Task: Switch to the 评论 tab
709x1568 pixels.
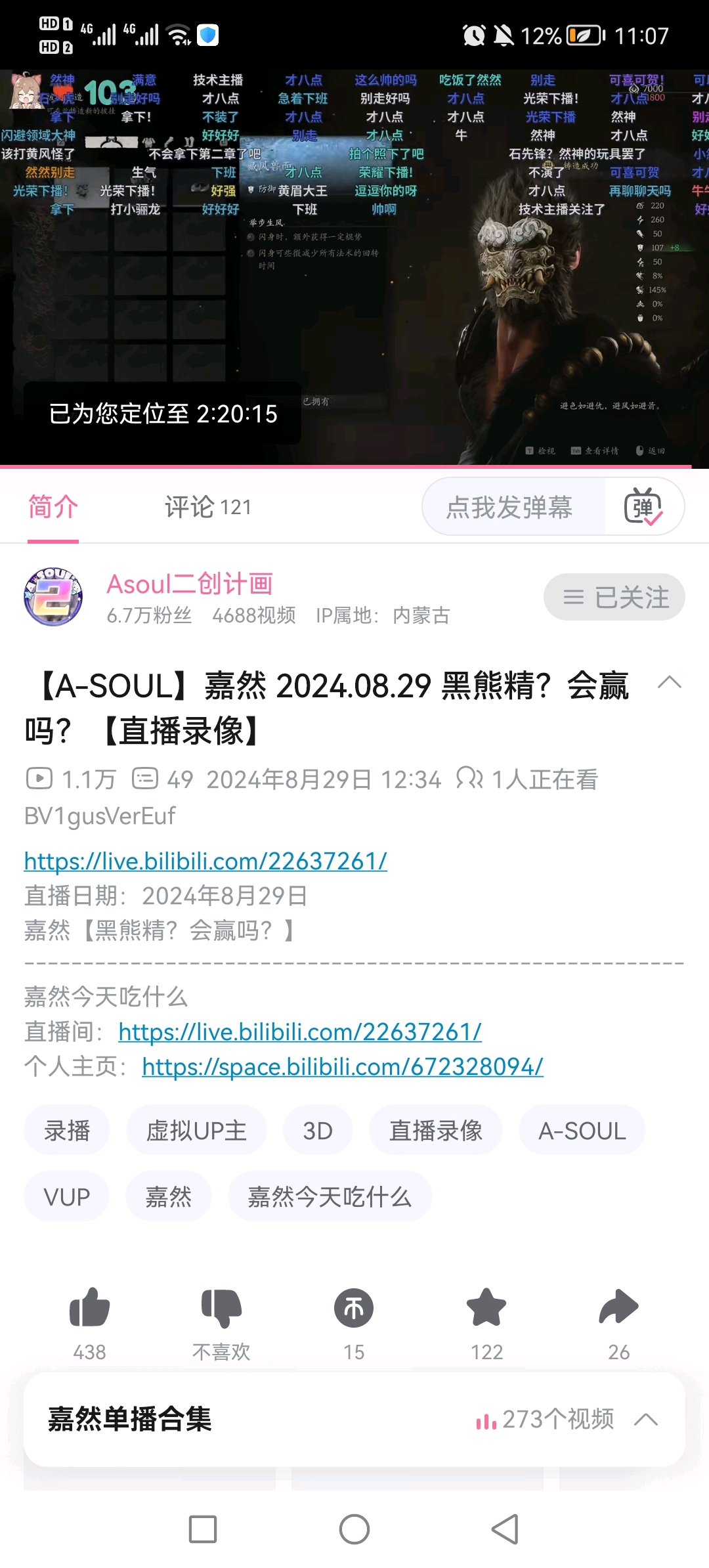Action: coord(207,507)
